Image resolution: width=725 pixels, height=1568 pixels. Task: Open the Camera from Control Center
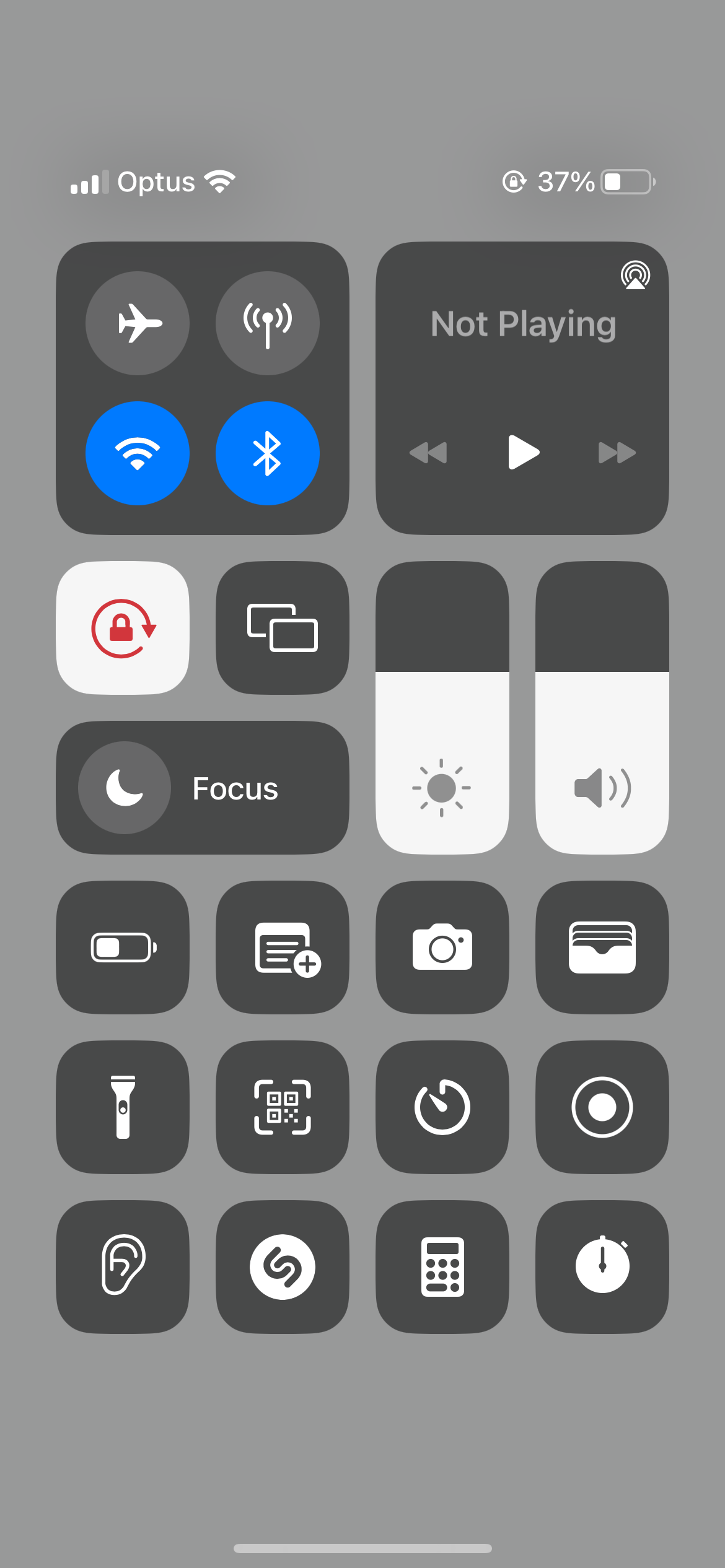441,947
